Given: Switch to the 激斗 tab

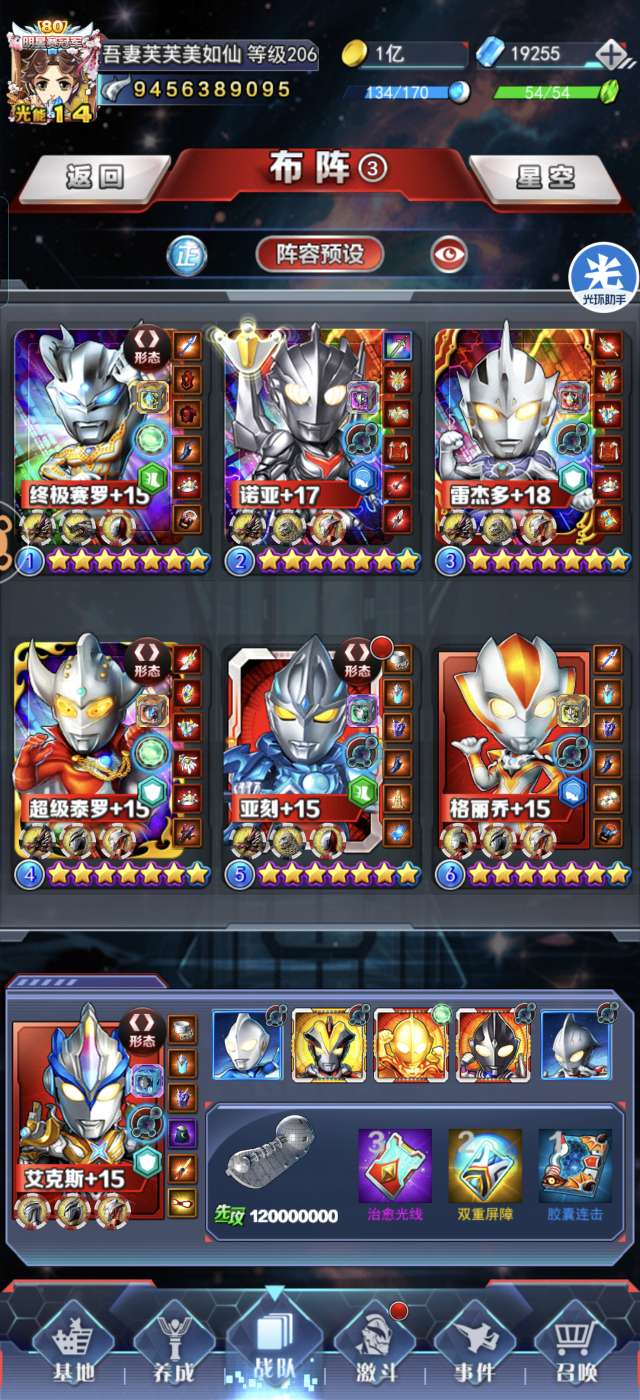Looking at the screenshot, I should 374,1345.
